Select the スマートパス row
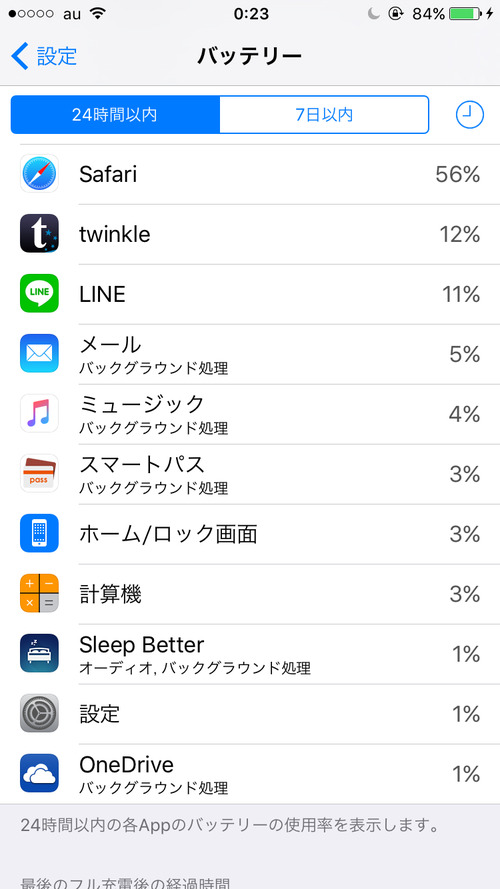 [x=250, y=475]
